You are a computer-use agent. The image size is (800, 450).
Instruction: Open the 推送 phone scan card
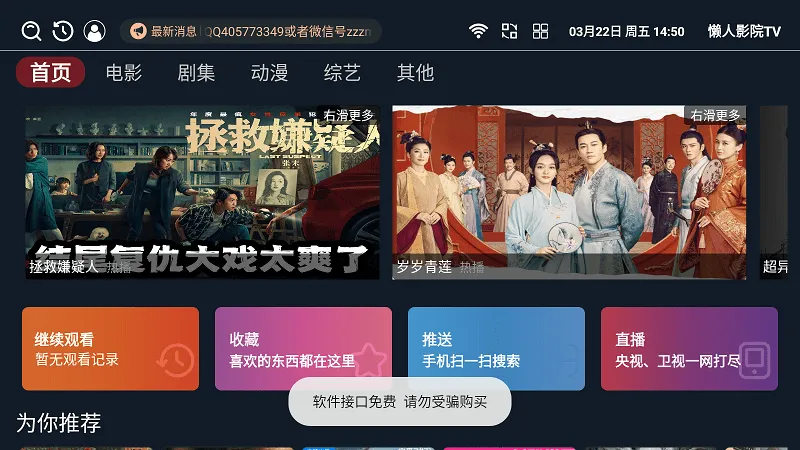coord(496,348)
